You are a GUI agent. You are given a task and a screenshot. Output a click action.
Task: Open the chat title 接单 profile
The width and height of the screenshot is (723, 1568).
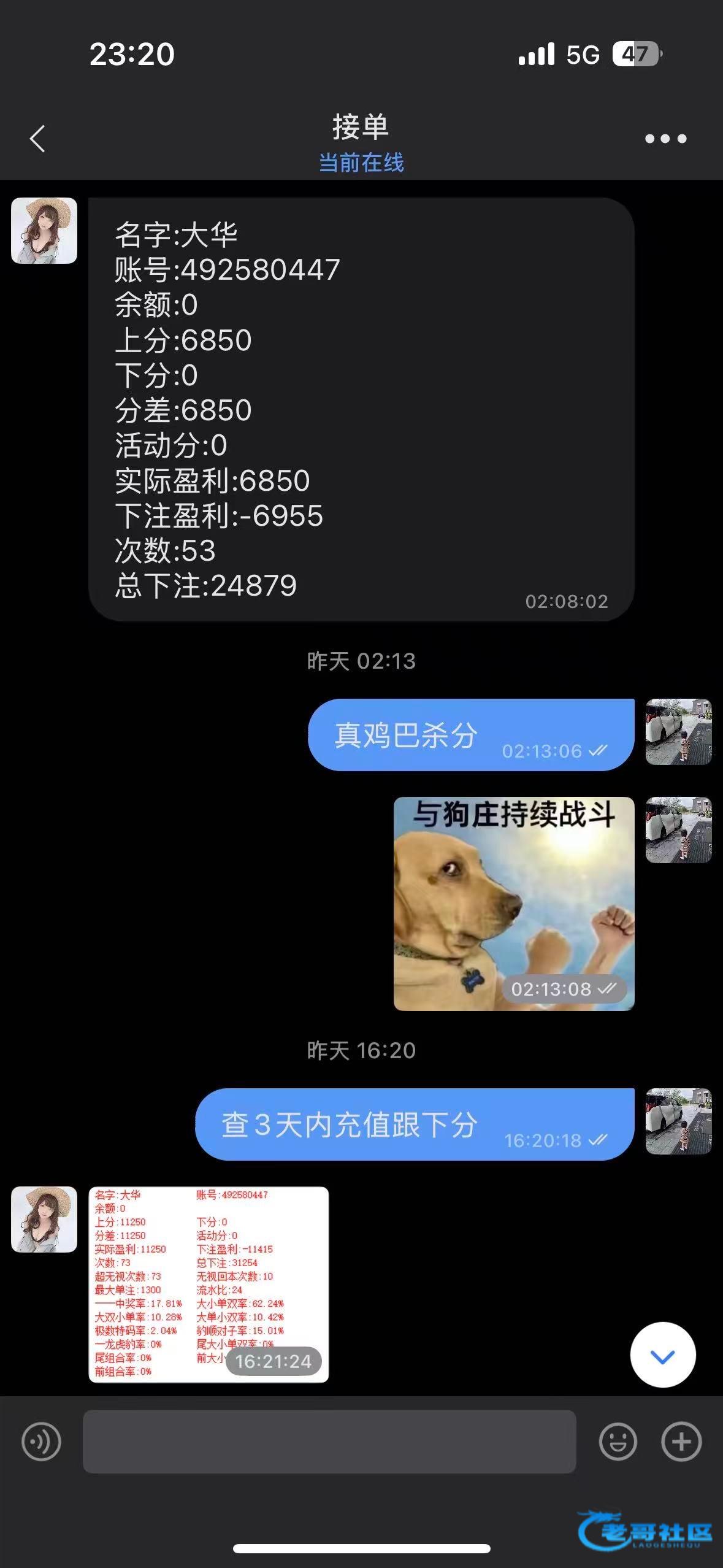361,128
